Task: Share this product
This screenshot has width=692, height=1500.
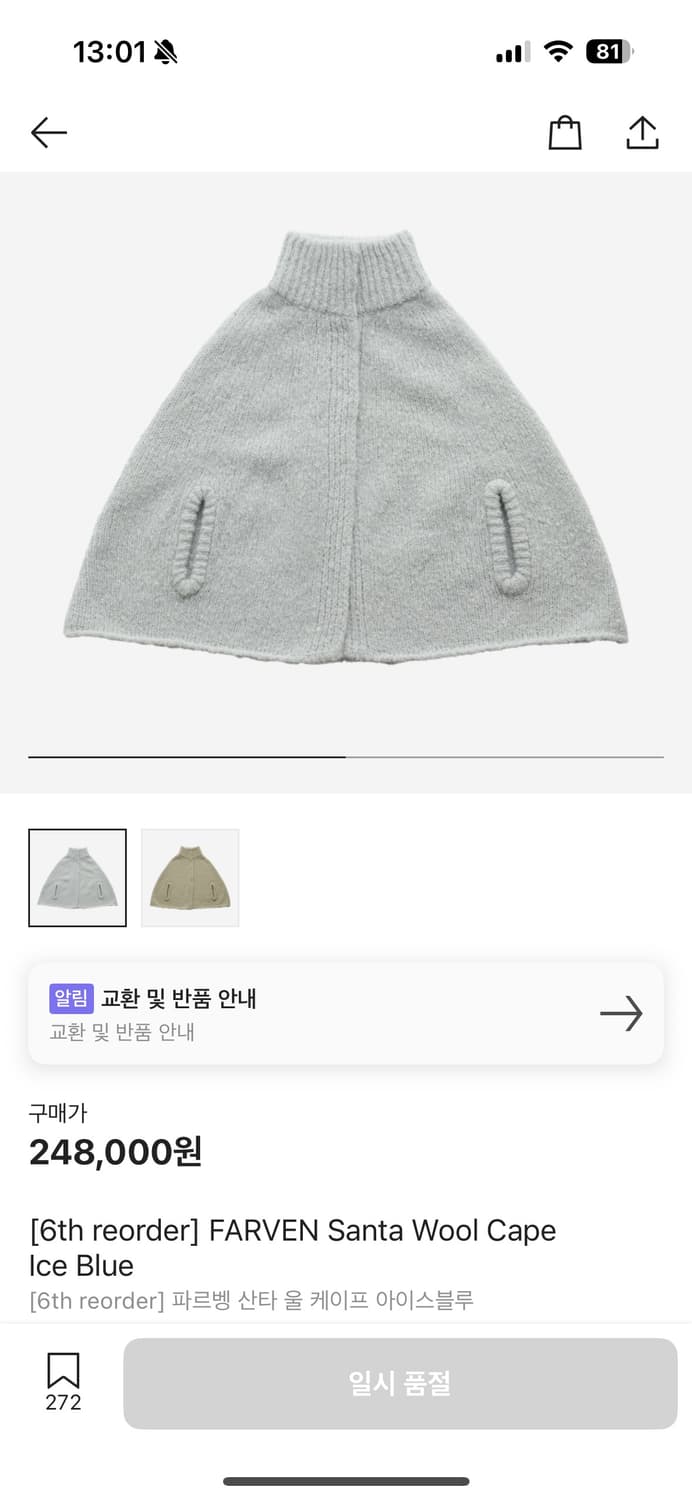Action: (x=642, y=132)
